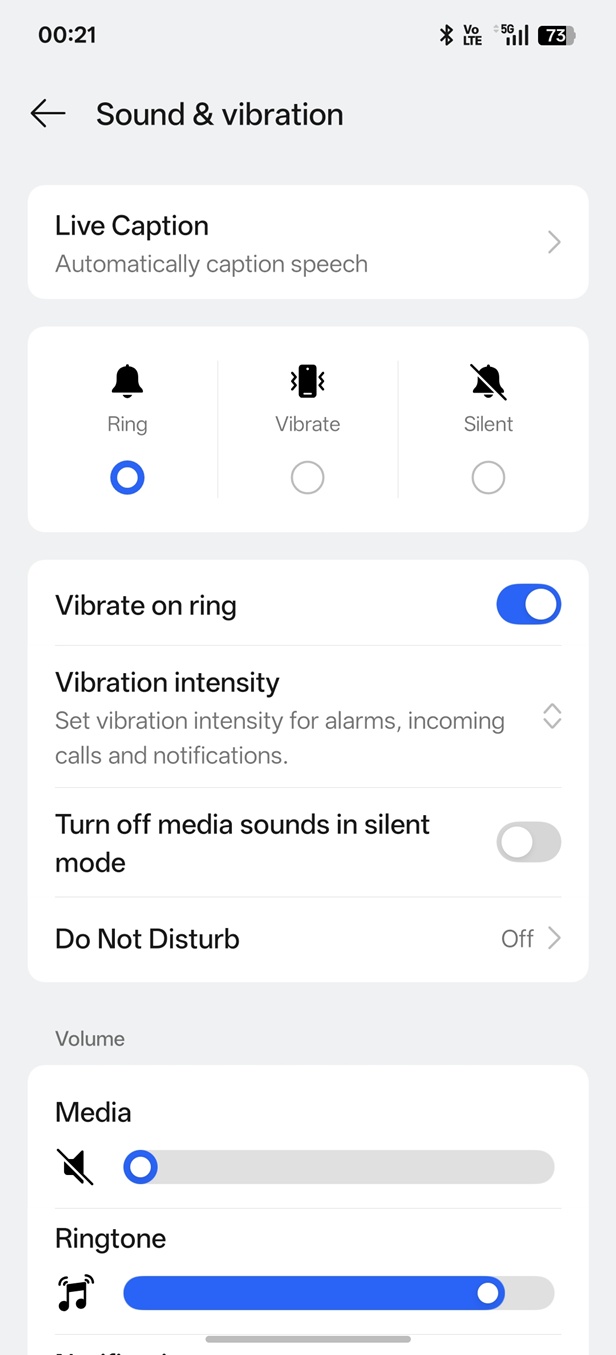Tap the Media volume slider

338,1167
